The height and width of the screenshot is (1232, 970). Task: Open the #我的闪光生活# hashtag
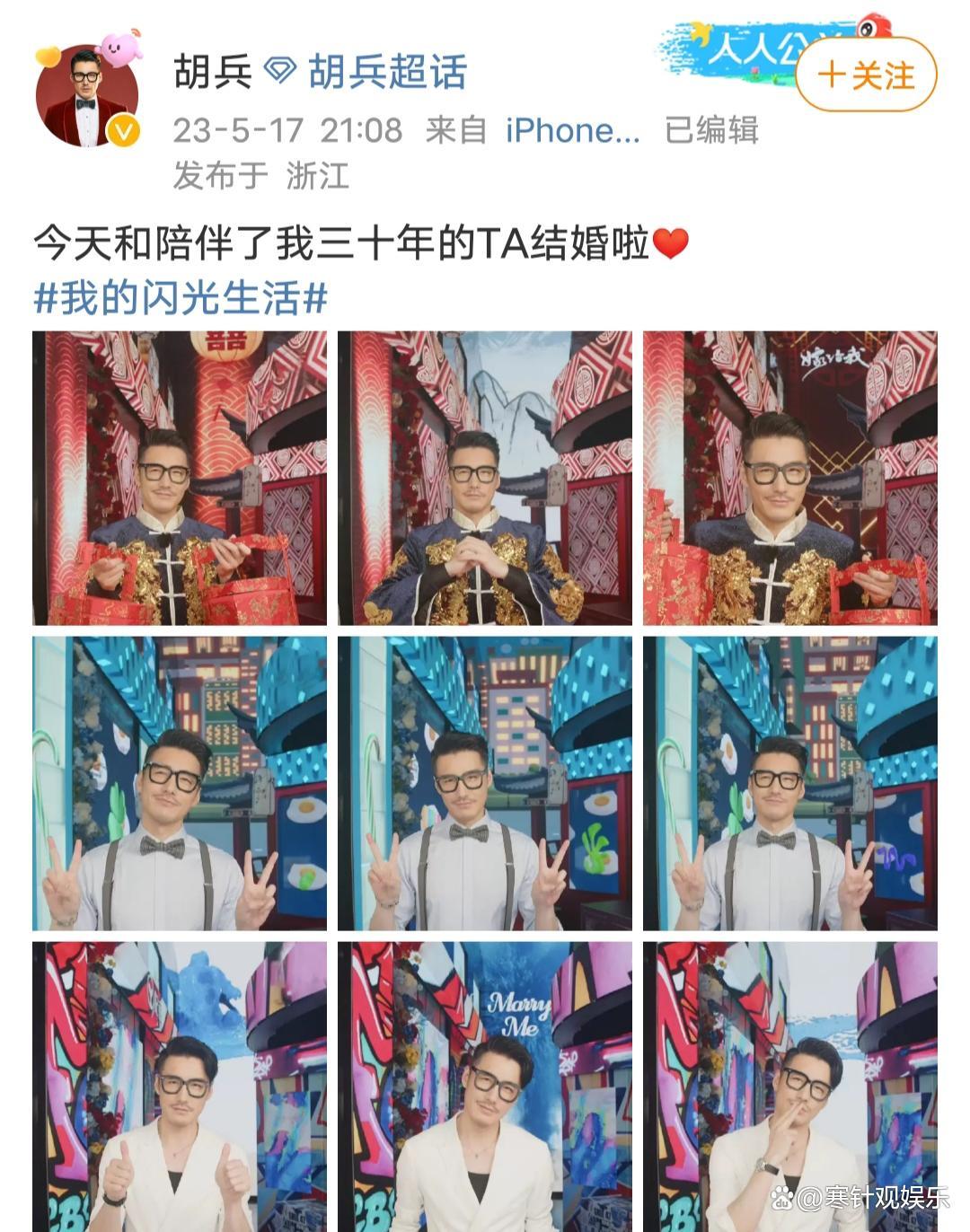pos(180,297)
